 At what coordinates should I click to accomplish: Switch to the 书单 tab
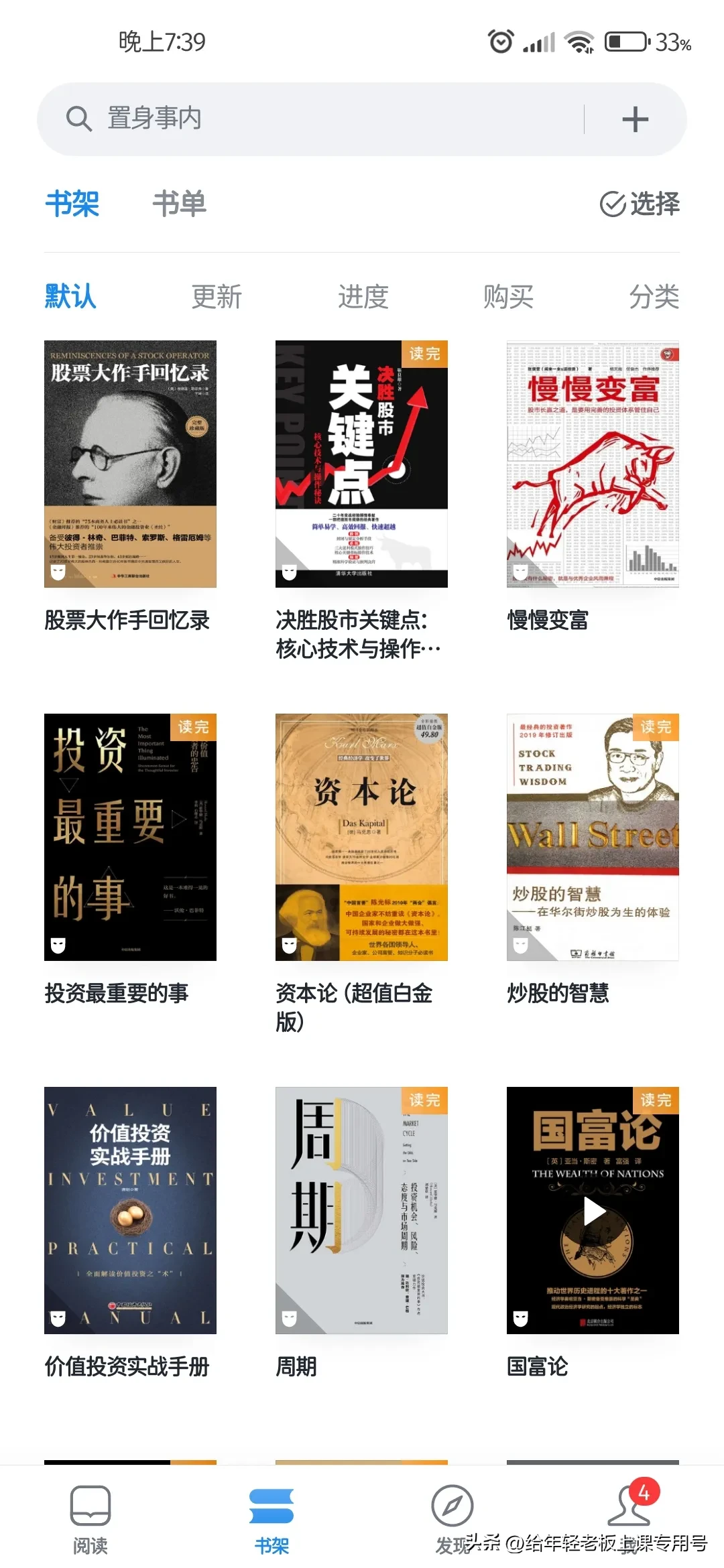[x=179, y=204]
